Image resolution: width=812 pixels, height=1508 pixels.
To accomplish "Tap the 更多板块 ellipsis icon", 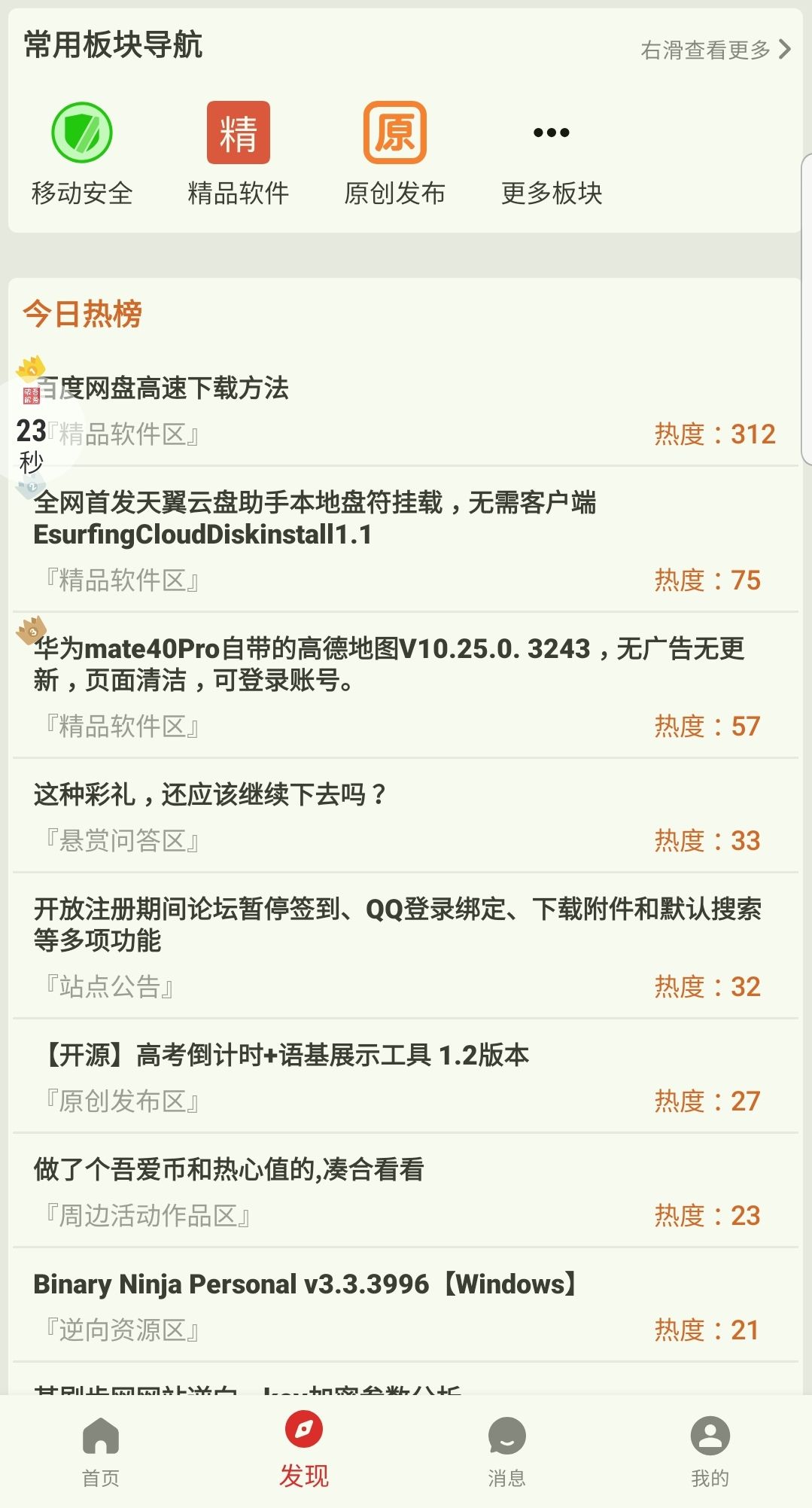I will click(552, 133).
